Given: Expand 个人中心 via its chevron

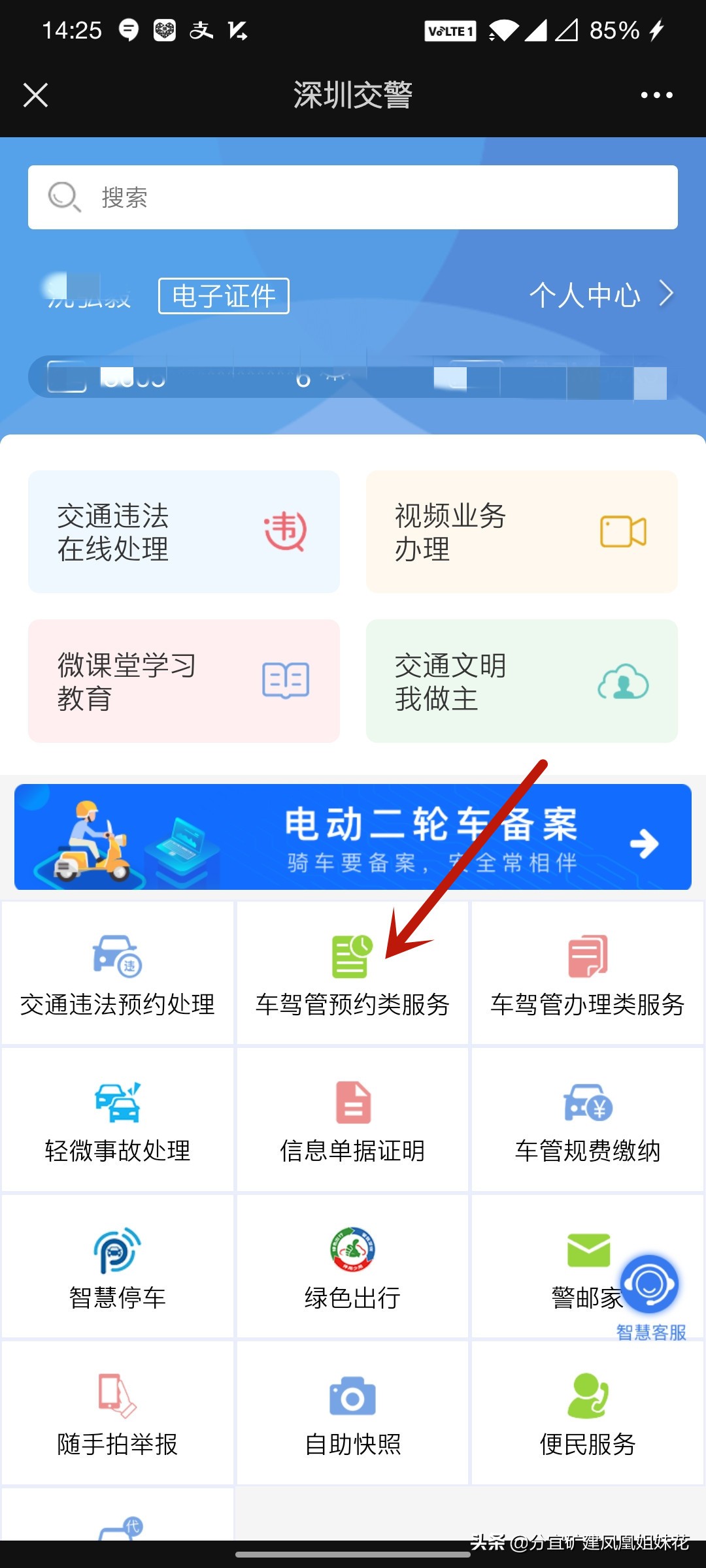Looking at the screenshot, I should pyautogui.click(x=667, y=294).
